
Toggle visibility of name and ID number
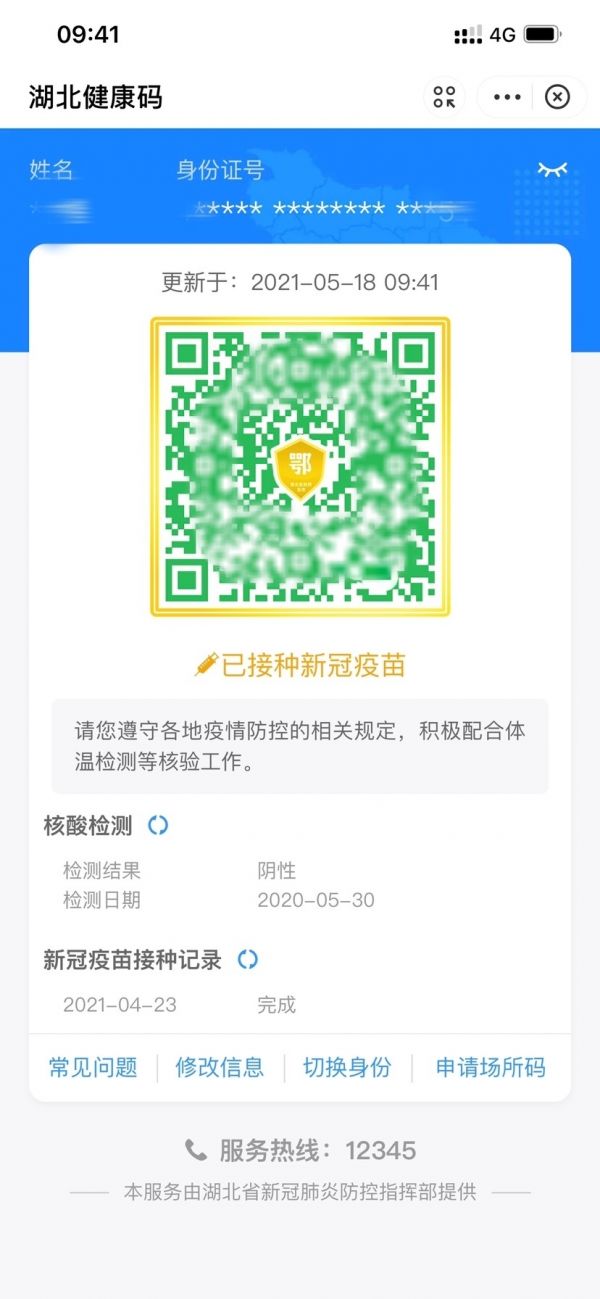(x=552, y=170)
